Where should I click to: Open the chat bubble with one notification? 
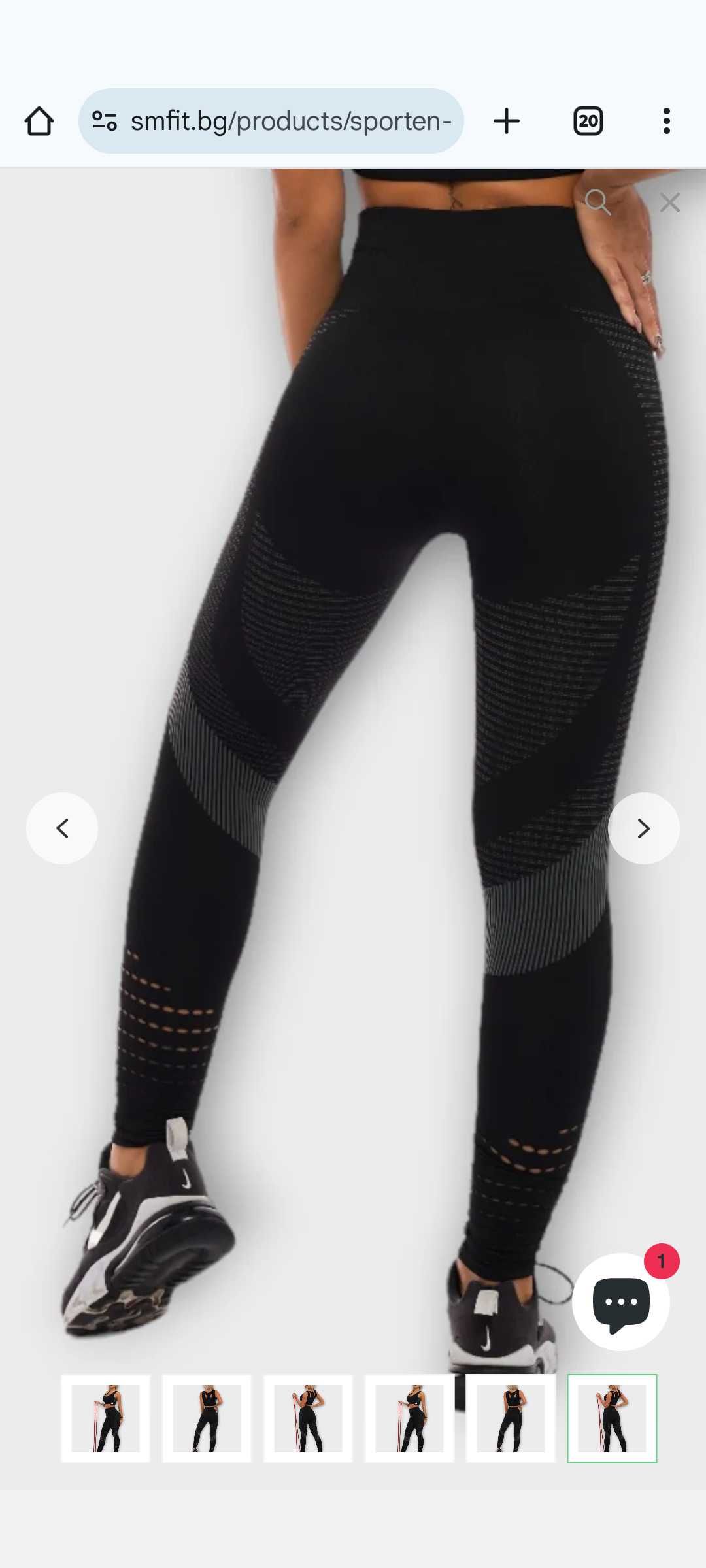[621, 1302]
